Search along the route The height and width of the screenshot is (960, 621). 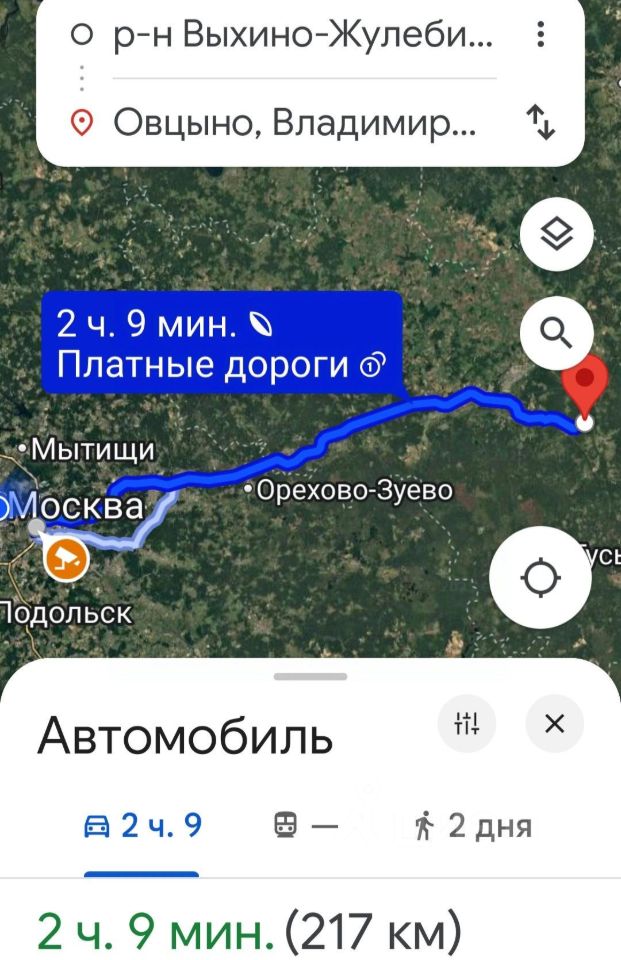click(557, 331)
